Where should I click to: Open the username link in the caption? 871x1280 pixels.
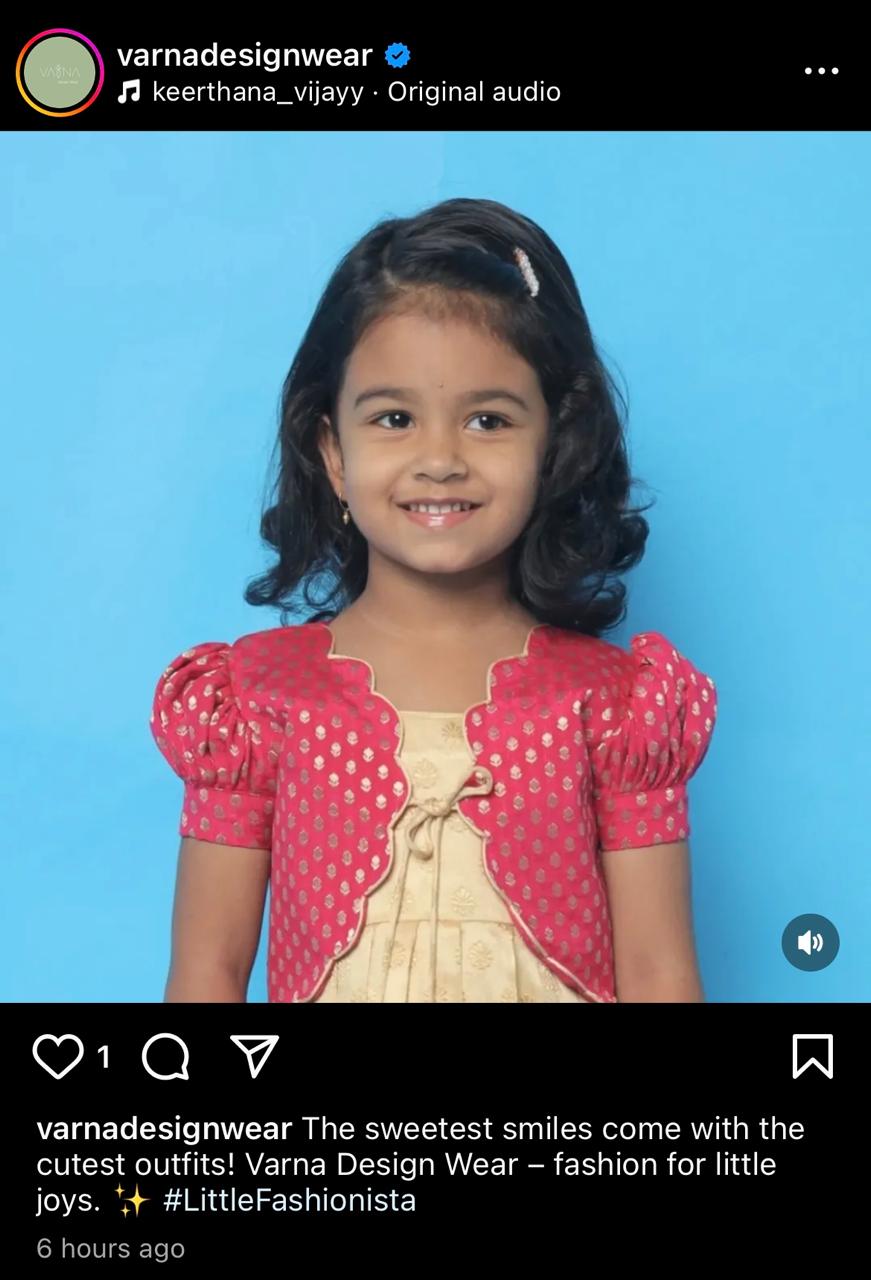164,1129
